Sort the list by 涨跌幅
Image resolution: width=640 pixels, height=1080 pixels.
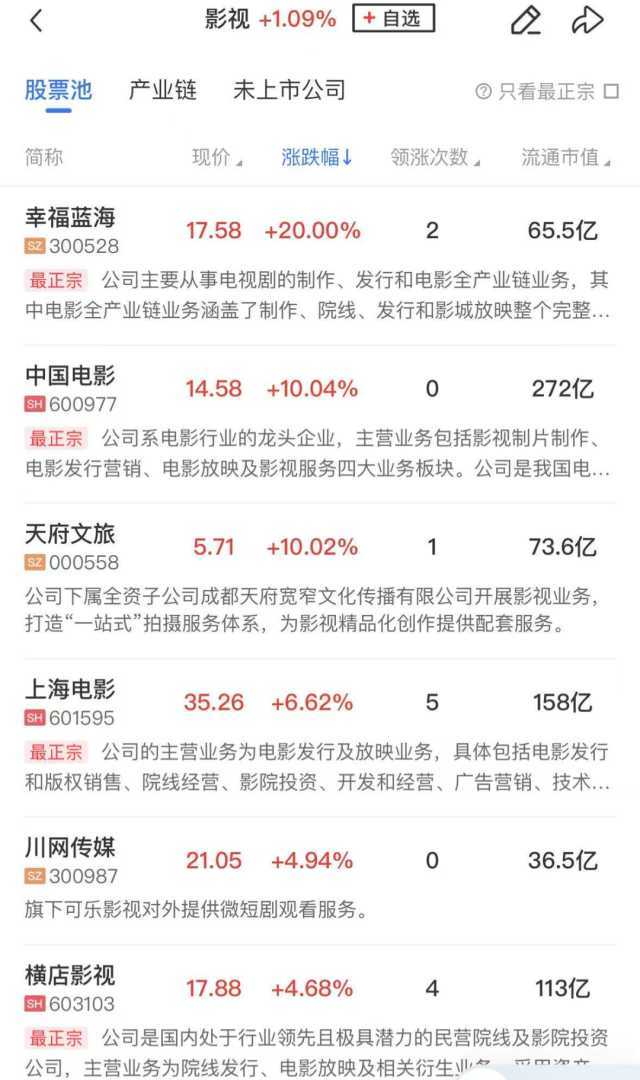pos(317,157)
